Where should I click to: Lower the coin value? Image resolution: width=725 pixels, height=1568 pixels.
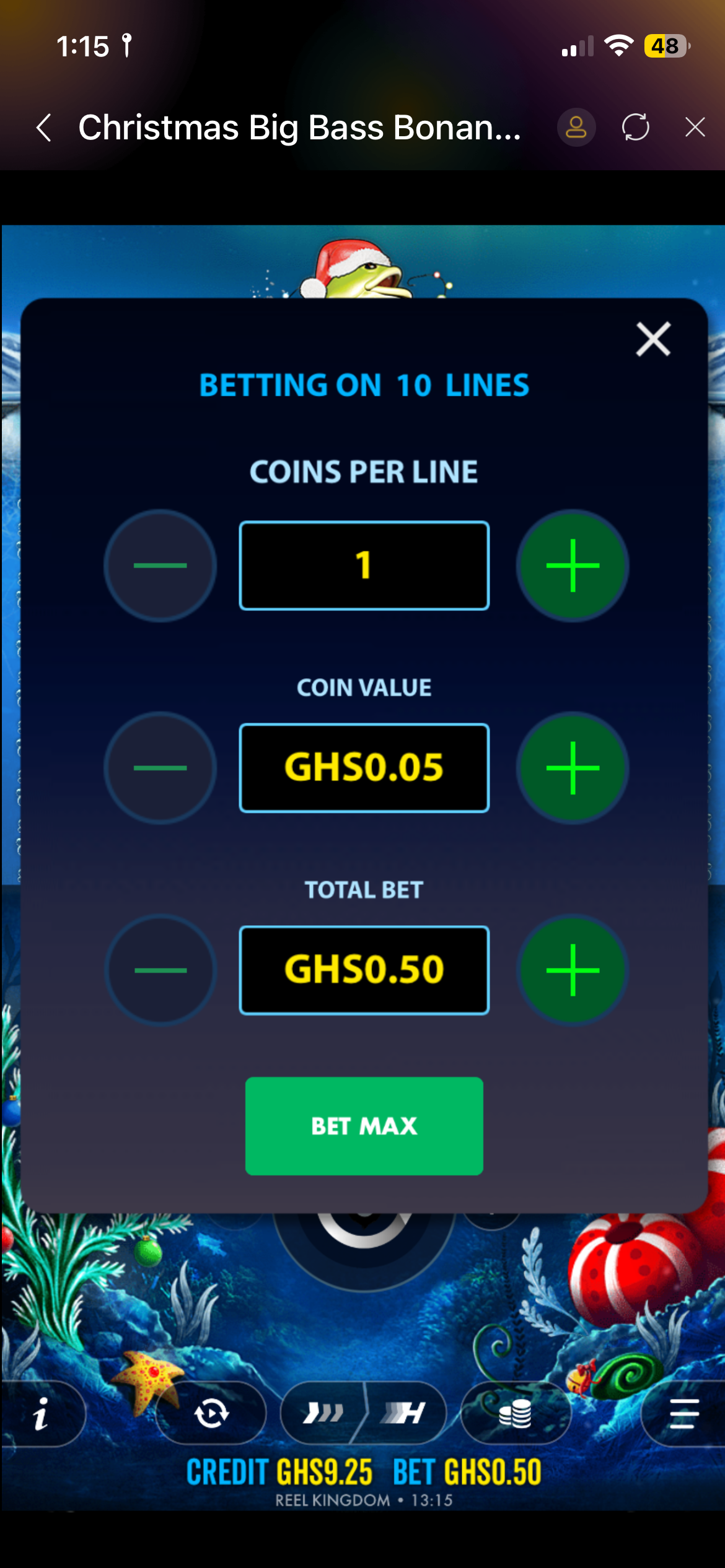click(x=160, y=768)
